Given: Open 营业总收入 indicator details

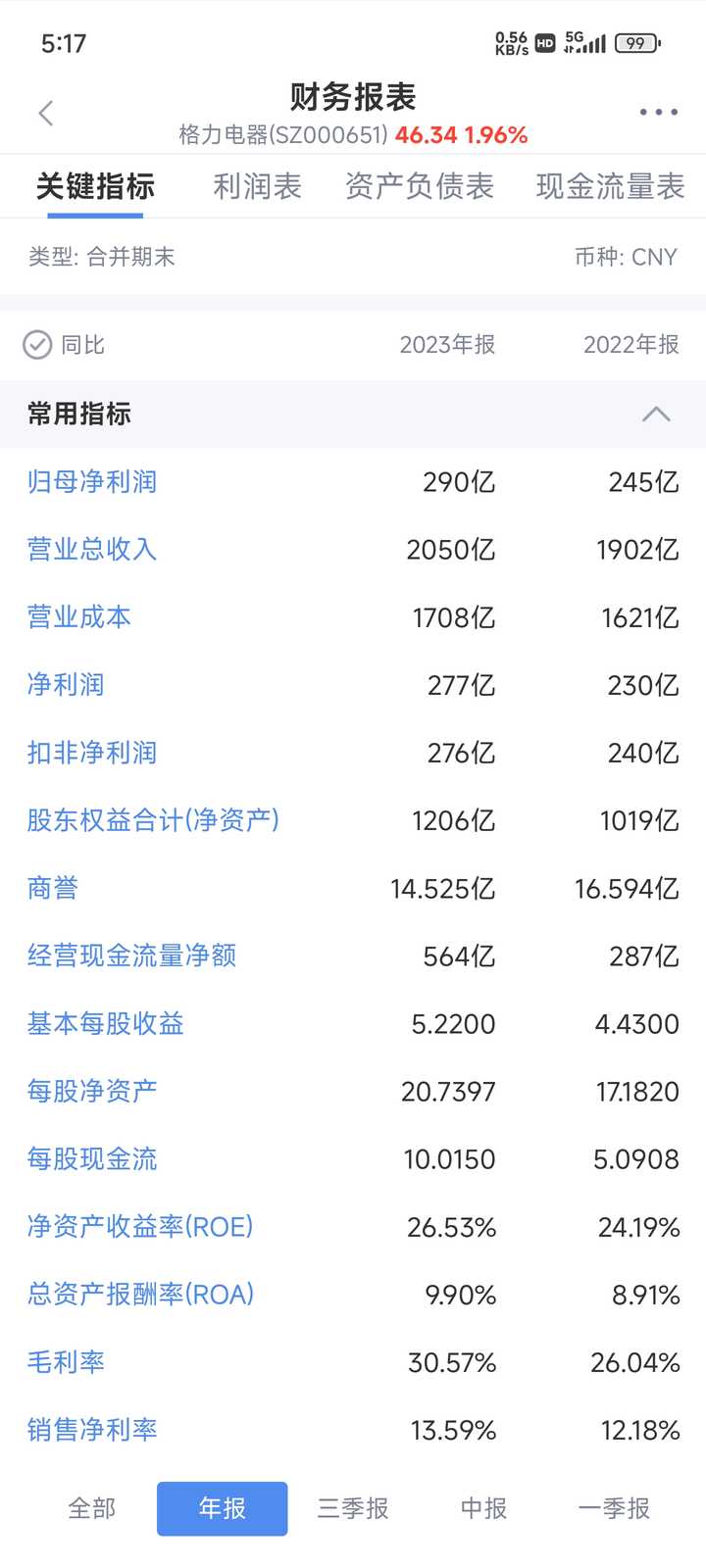Looking at the screenshot, I should [x=92, y=549].
